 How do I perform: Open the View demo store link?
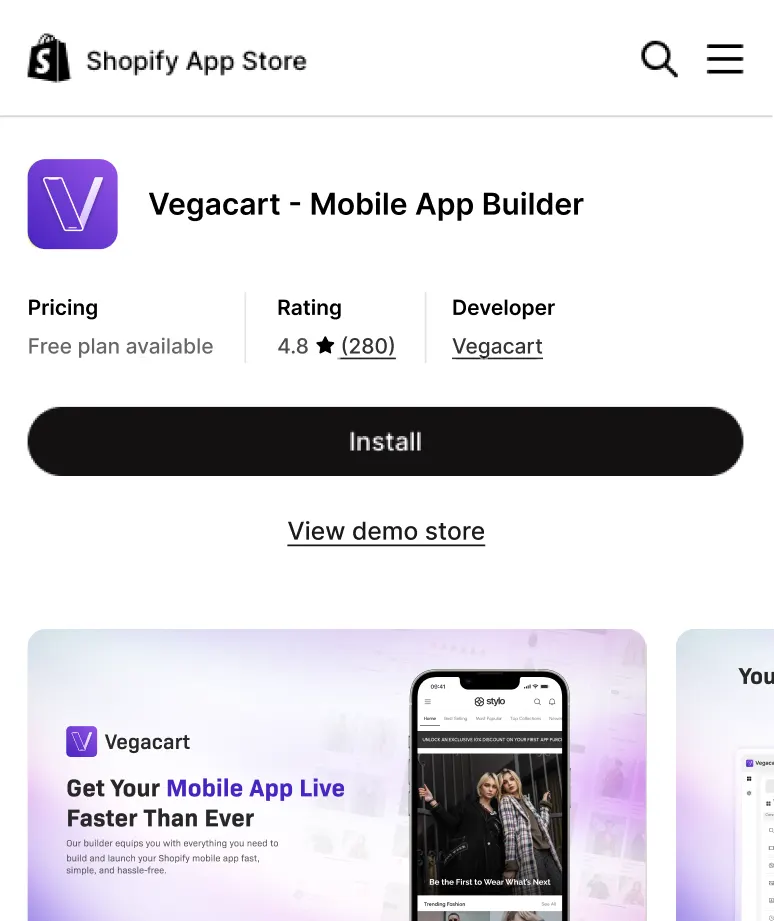(386, 531)
